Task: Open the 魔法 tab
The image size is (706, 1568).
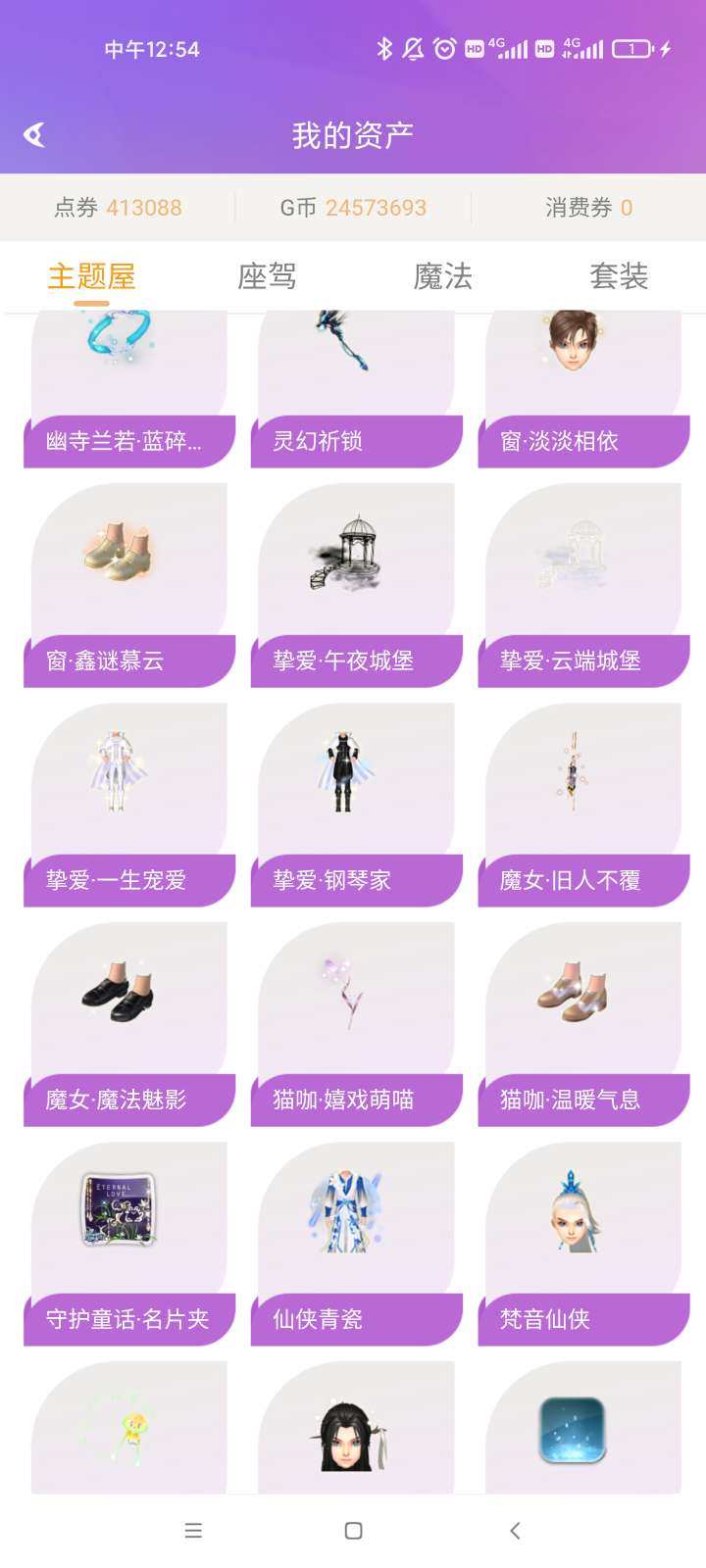Action: pos(440,277)
